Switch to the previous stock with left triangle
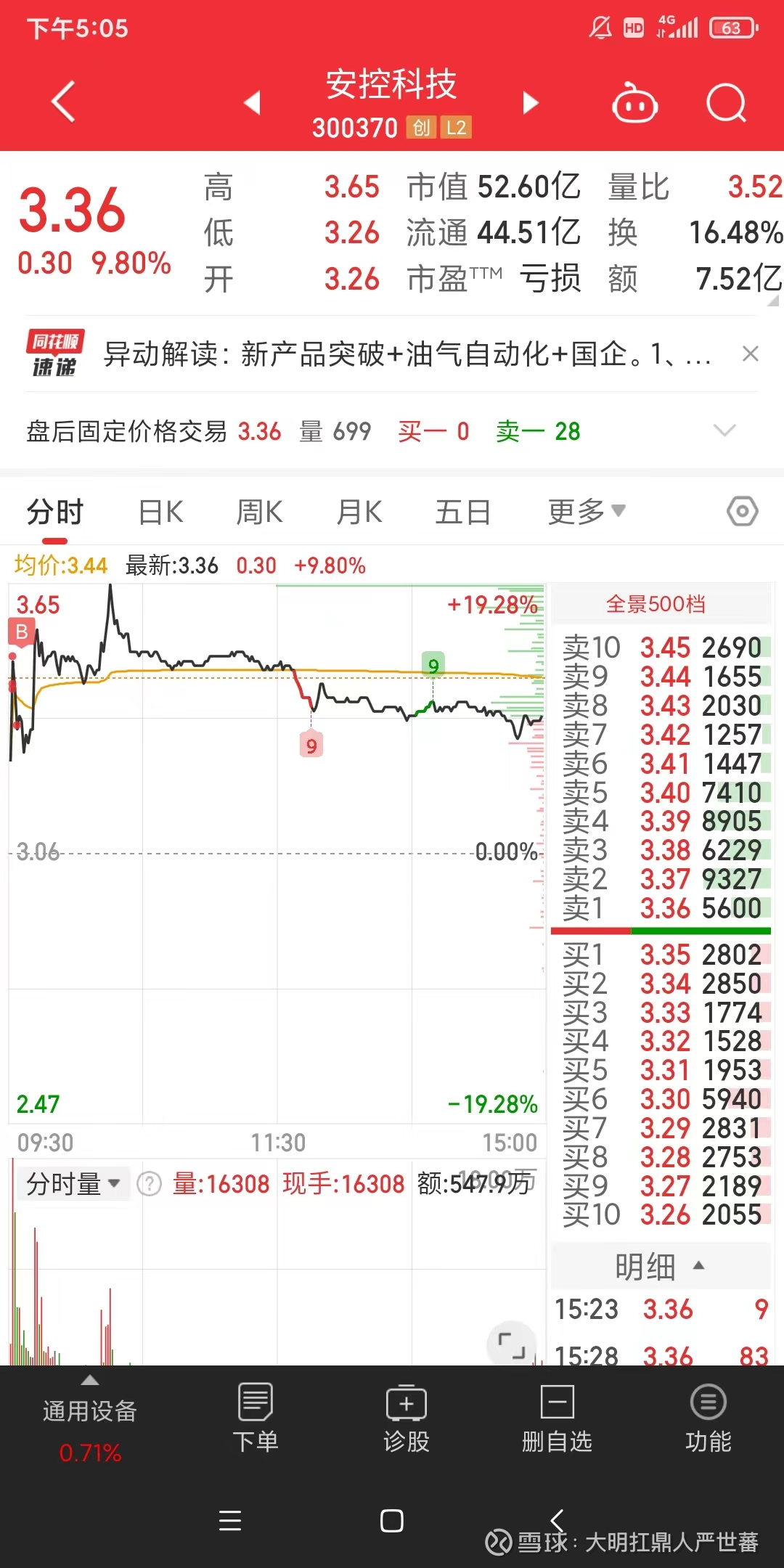The image size is (784, 1568). coord(252,102)
